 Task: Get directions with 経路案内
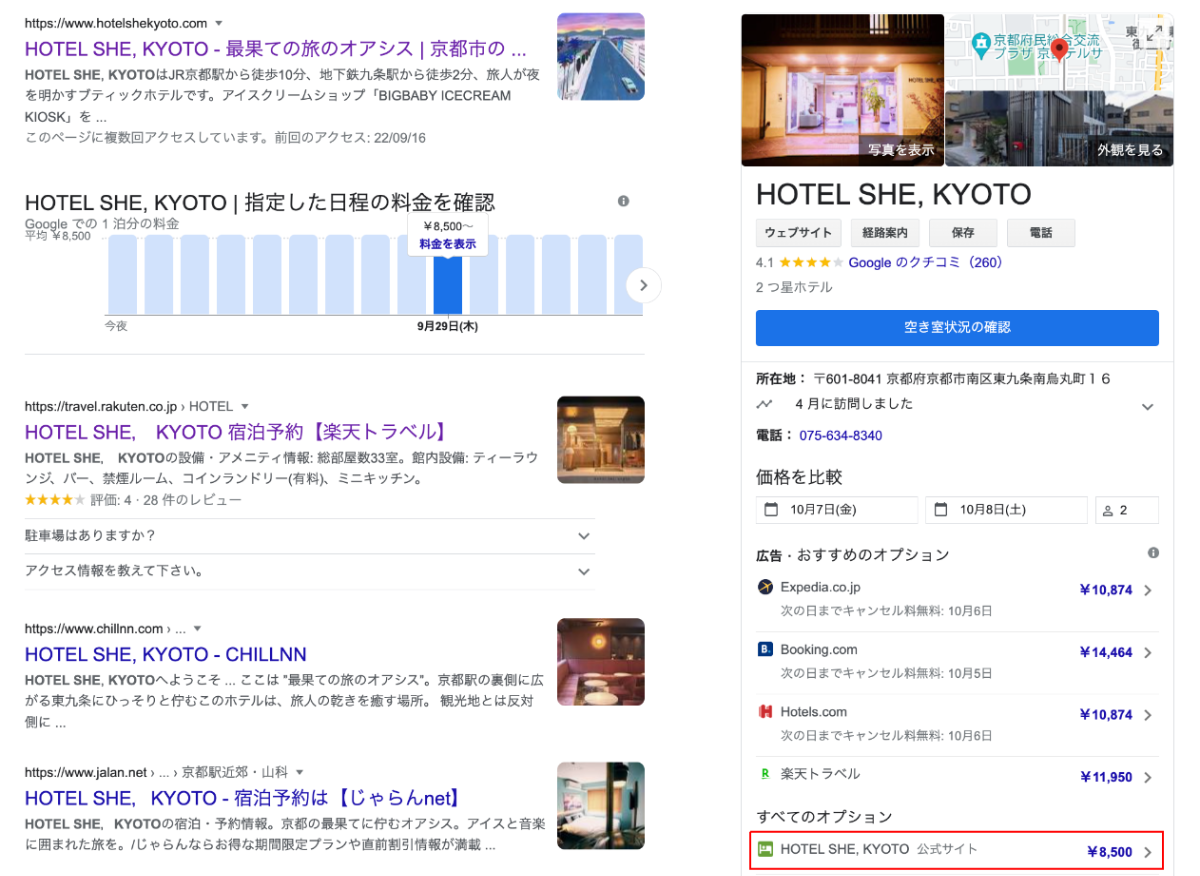[885, 233]
